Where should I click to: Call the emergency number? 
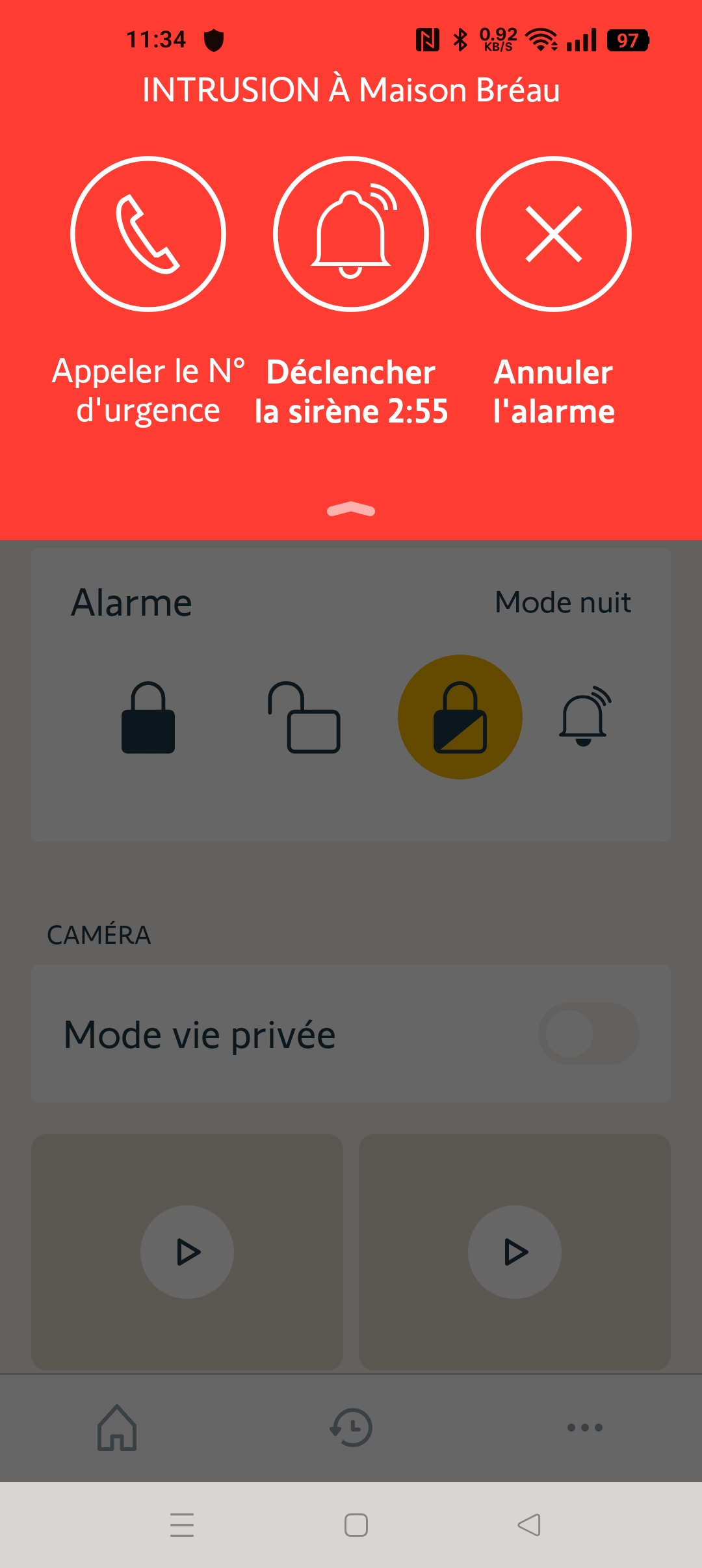(148, 234)
